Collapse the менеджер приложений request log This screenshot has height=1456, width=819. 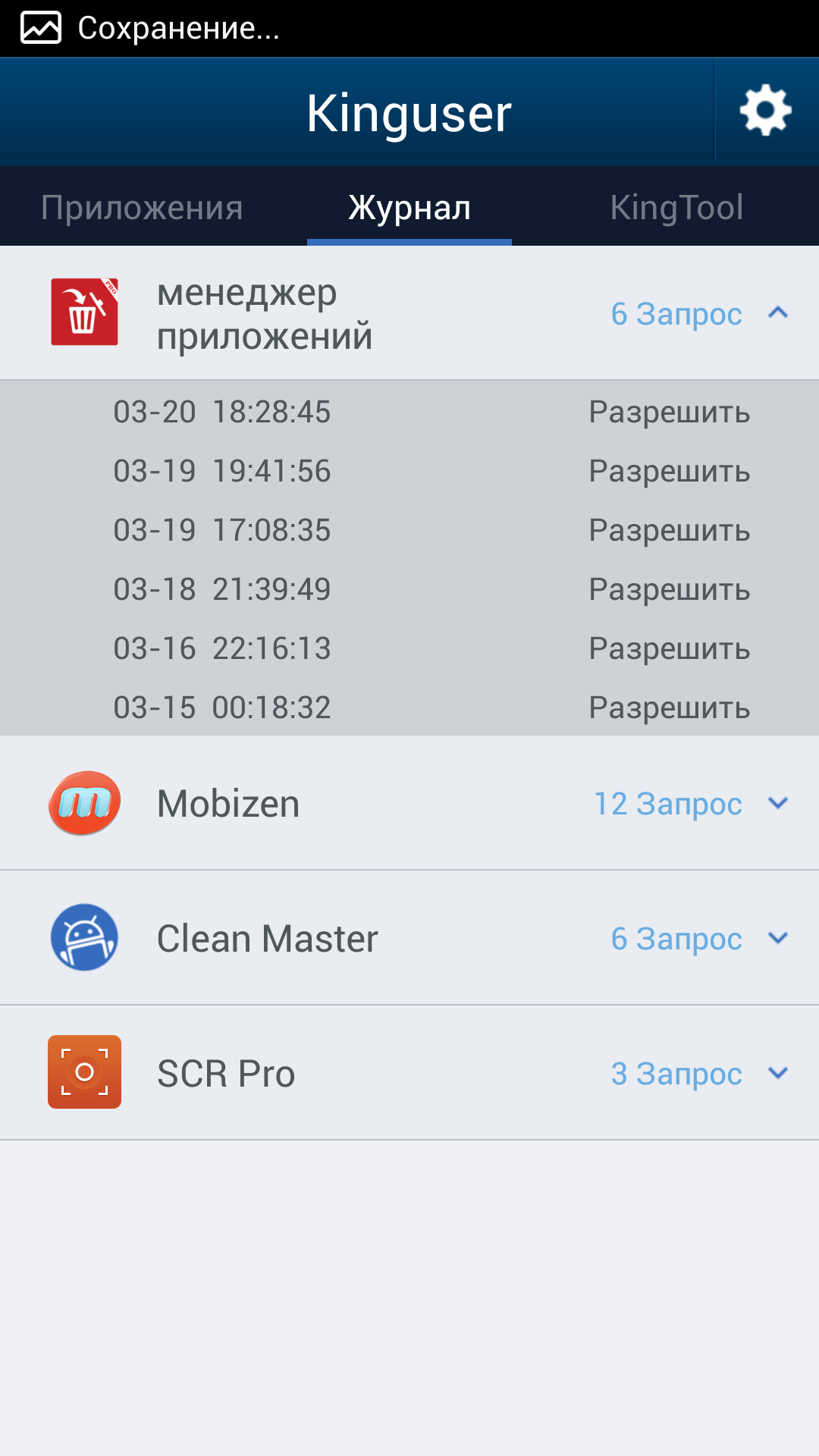pos(777,312)
